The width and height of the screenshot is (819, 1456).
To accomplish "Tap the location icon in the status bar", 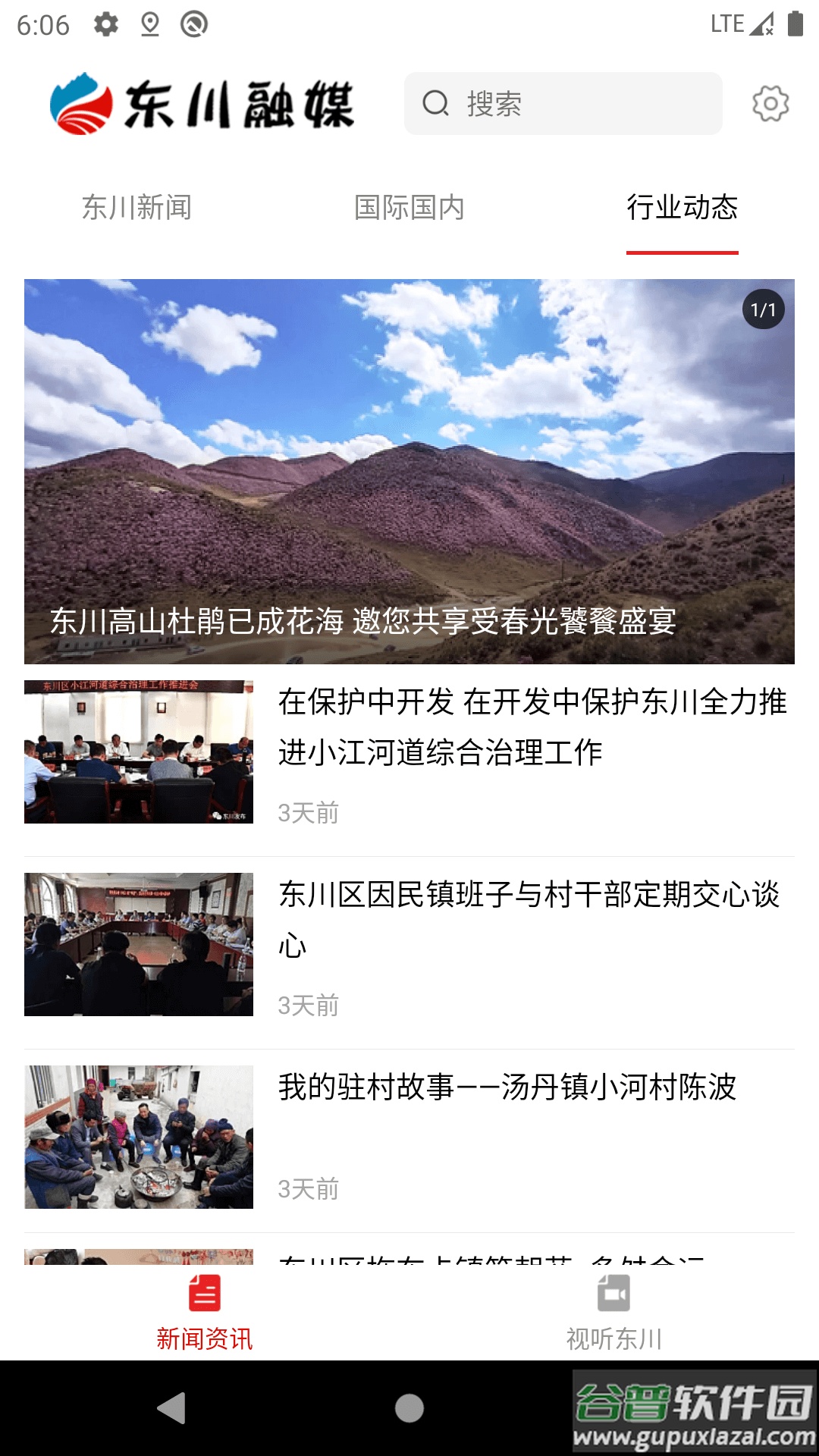I will point(150,24).
